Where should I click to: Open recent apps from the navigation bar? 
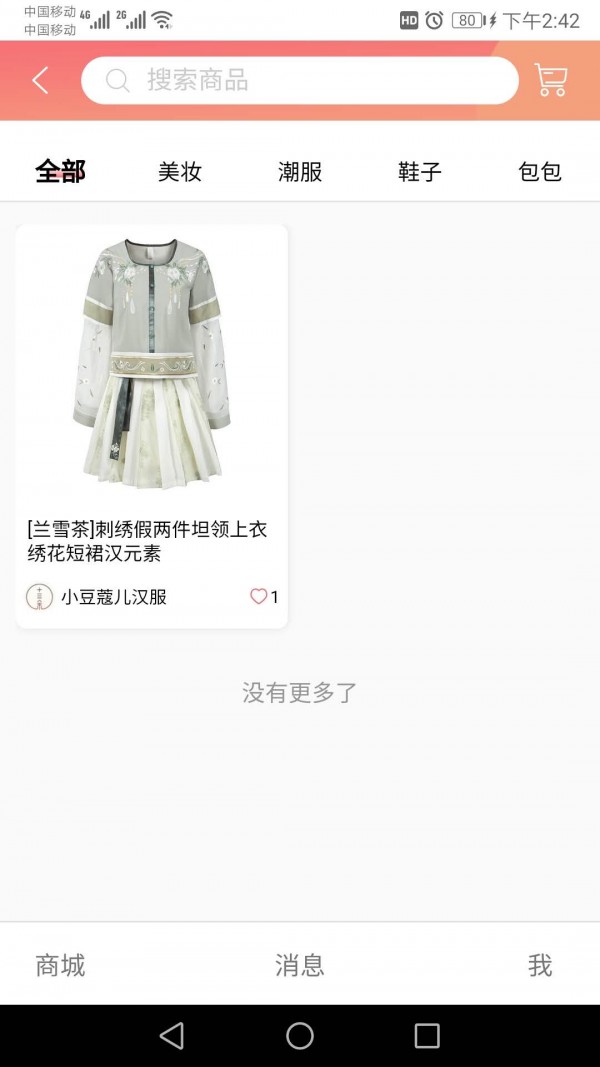coord(427,1036)
